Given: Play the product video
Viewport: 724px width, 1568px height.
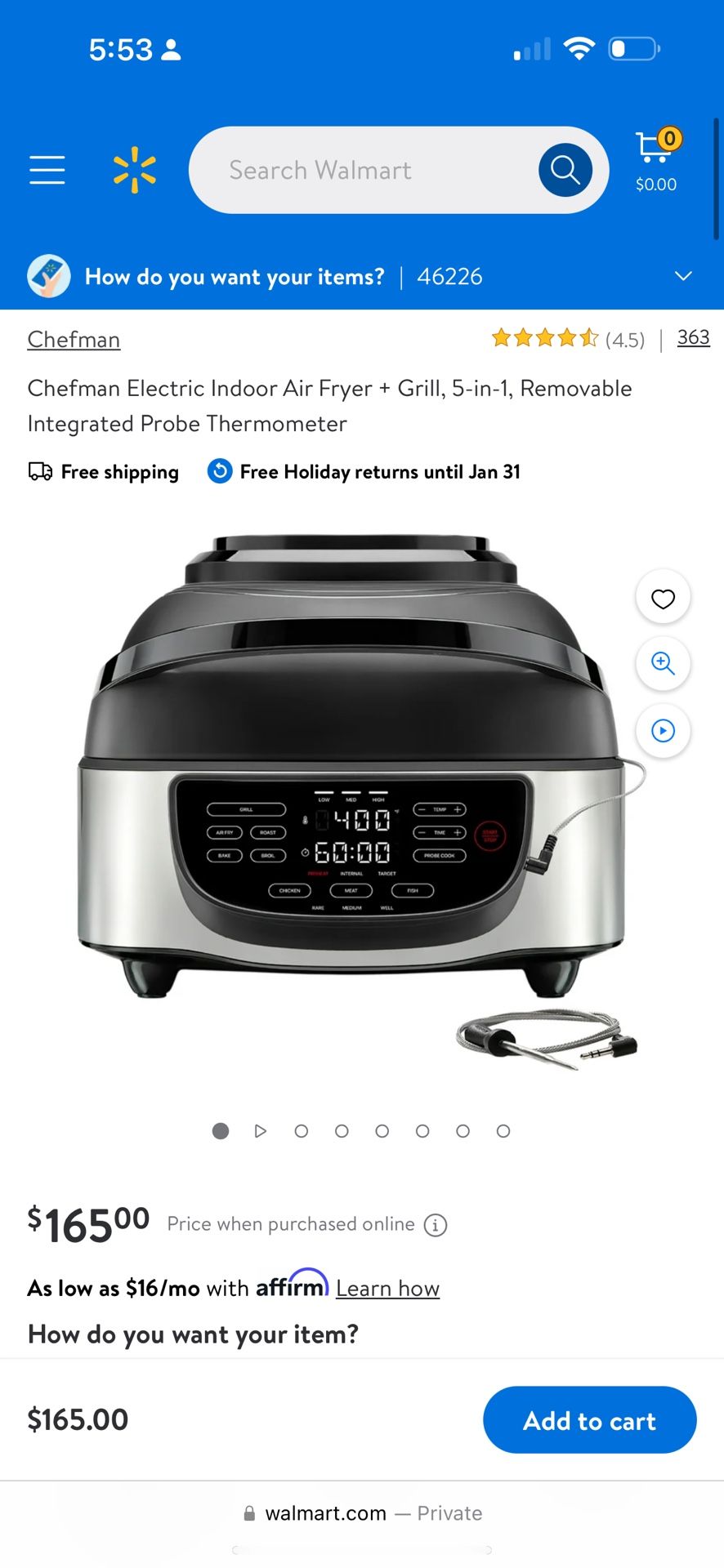Looking at the screenshot, I should coord(663,730).
